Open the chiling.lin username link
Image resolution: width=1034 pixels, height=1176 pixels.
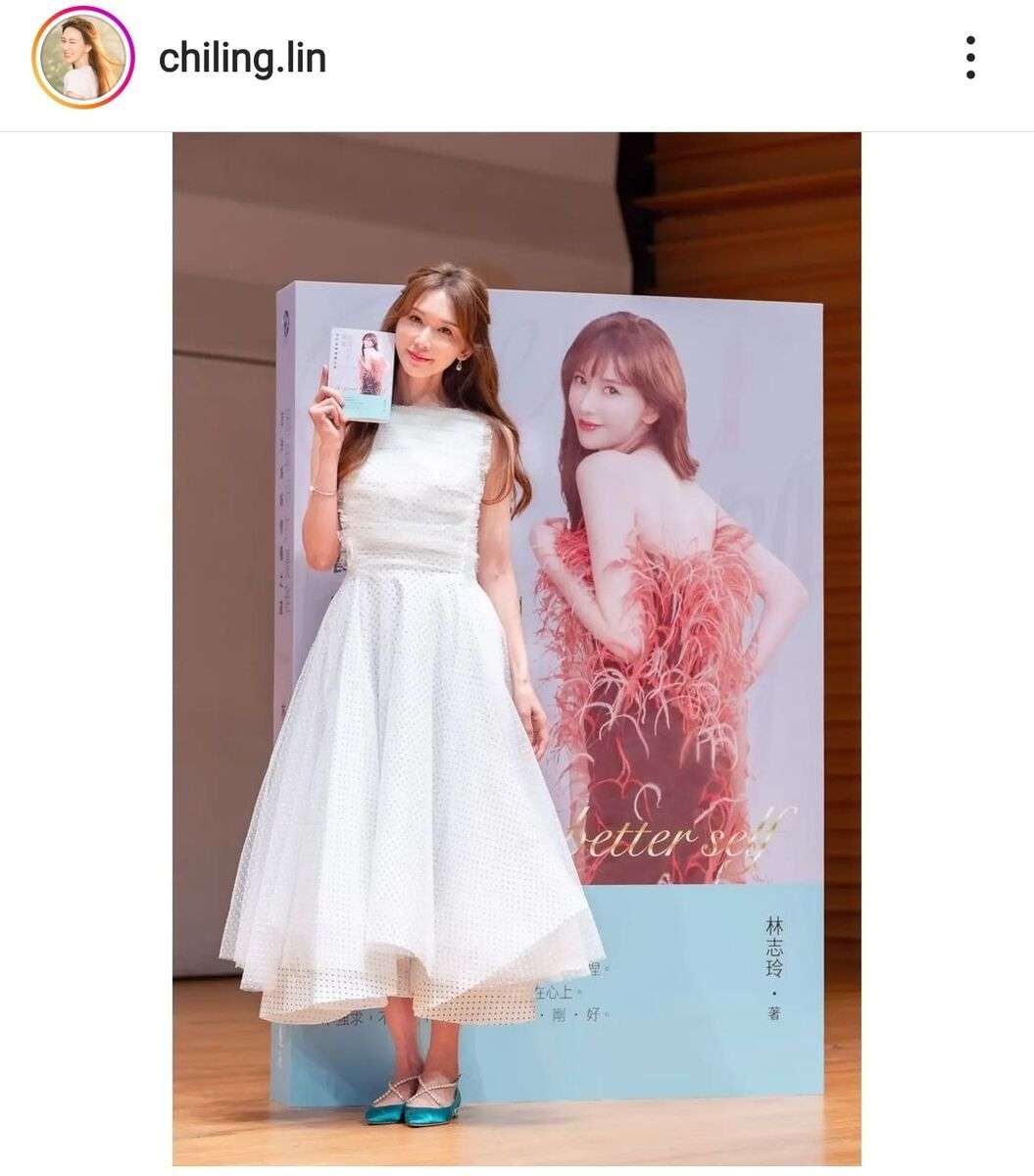[241, 60]
